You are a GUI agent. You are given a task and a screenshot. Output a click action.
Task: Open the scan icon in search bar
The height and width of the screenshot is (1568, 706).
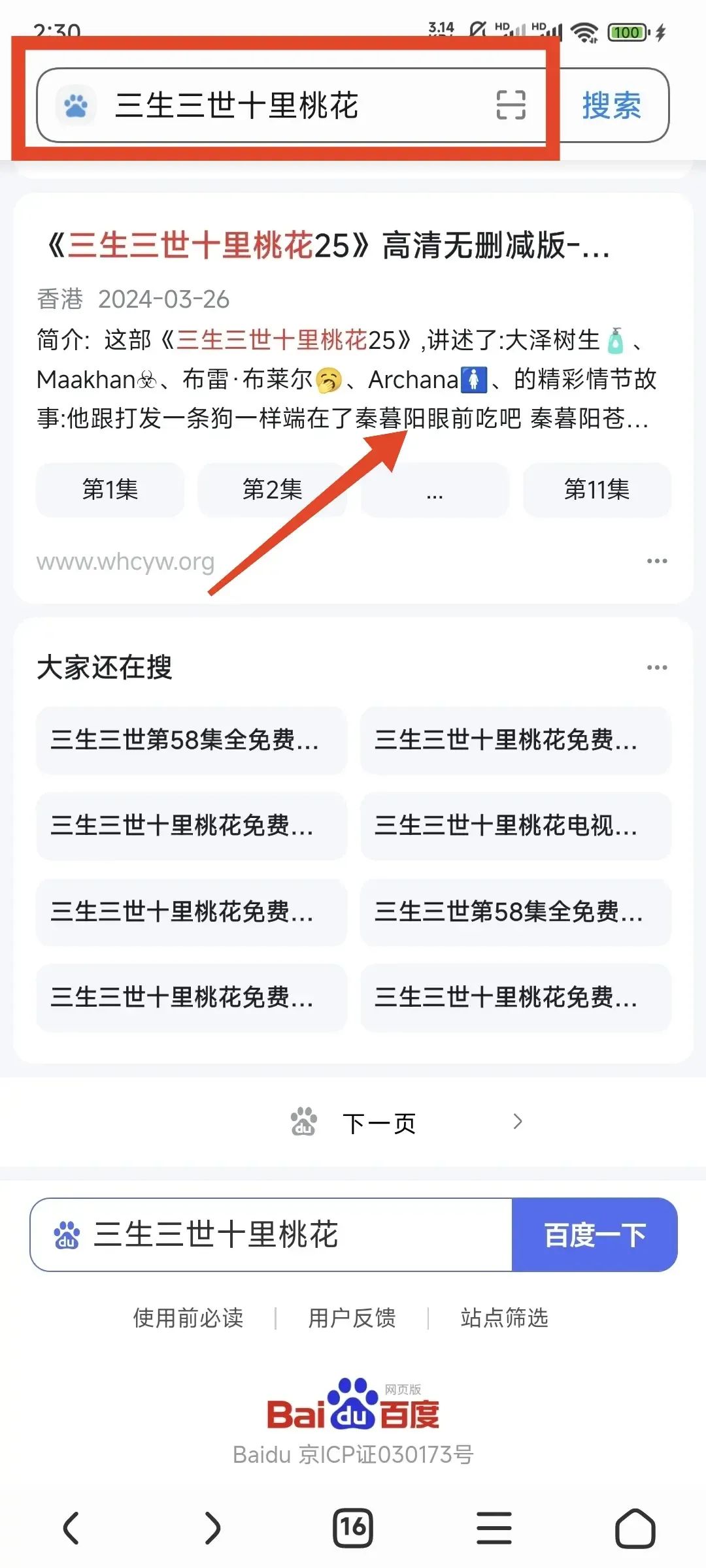point(511,105)
